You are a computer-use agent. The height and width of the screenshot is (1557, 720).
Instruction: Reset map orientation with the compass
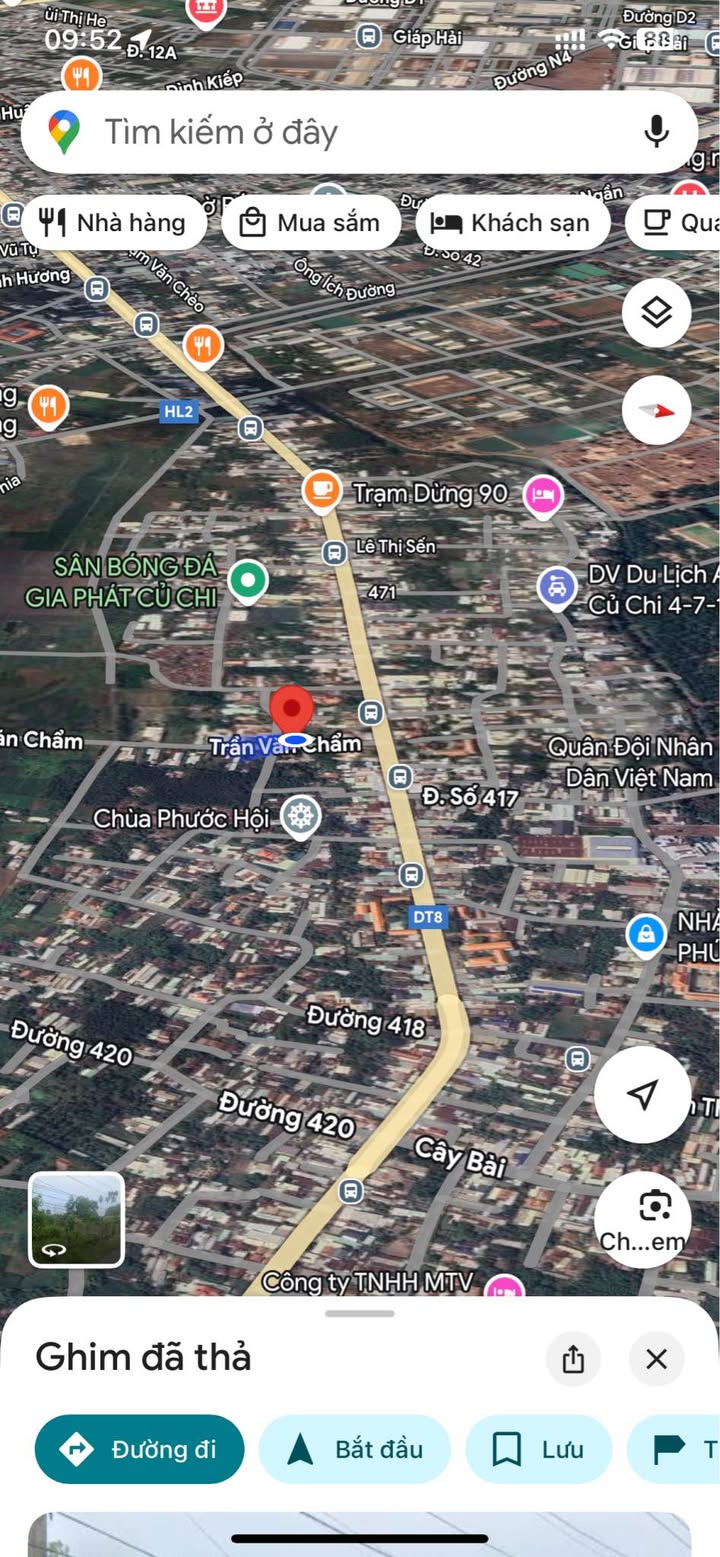tap(656, 410)
